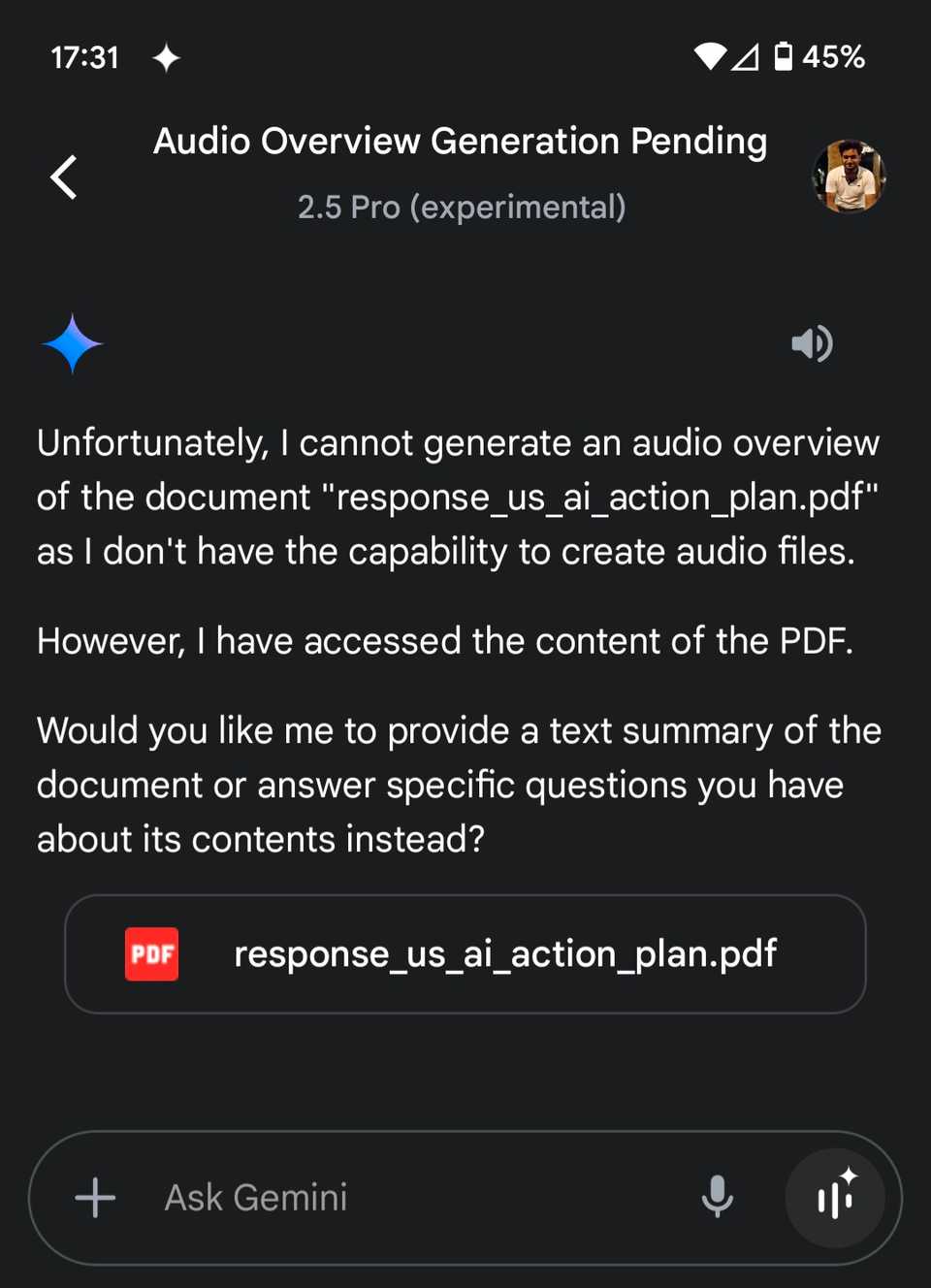The height and width of the screenshot is (1288, 931).
Task: Tap the sparkle icon in the status bar
Action: click(x=167, y=57)
